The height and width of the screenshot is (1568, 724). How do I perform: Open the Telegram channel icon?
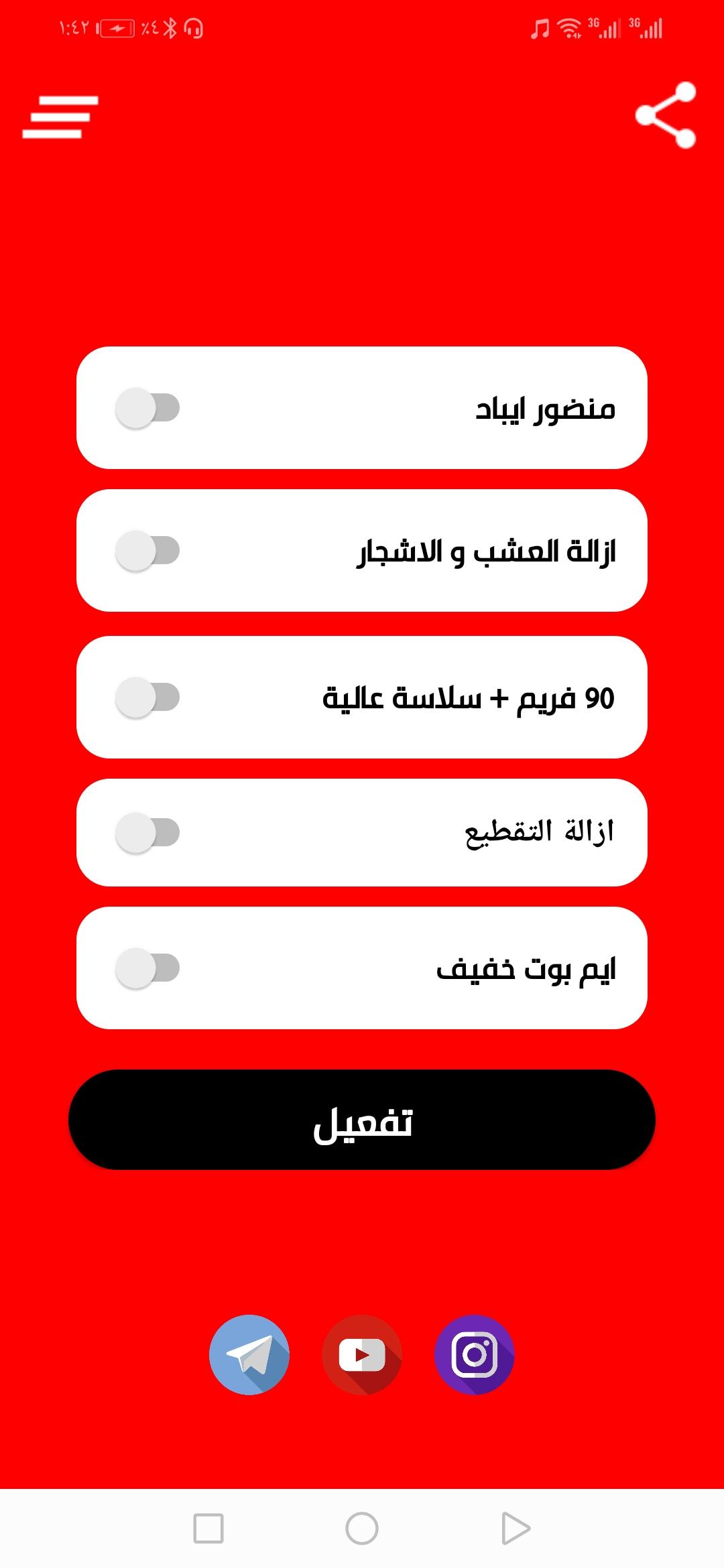point(249,1355)
